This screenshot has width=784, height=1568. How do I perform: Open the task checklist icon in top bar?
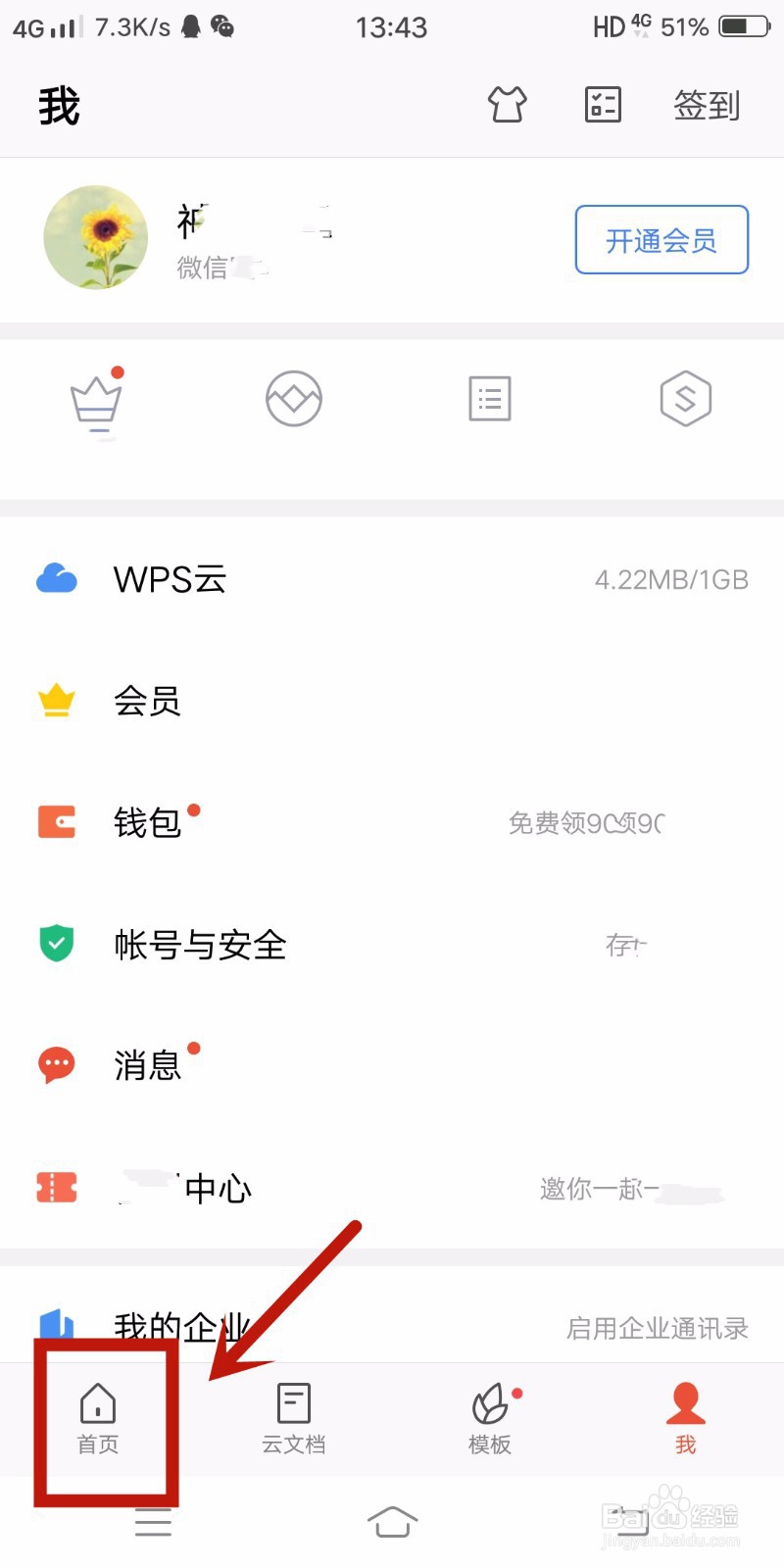[x=603, y=104]
